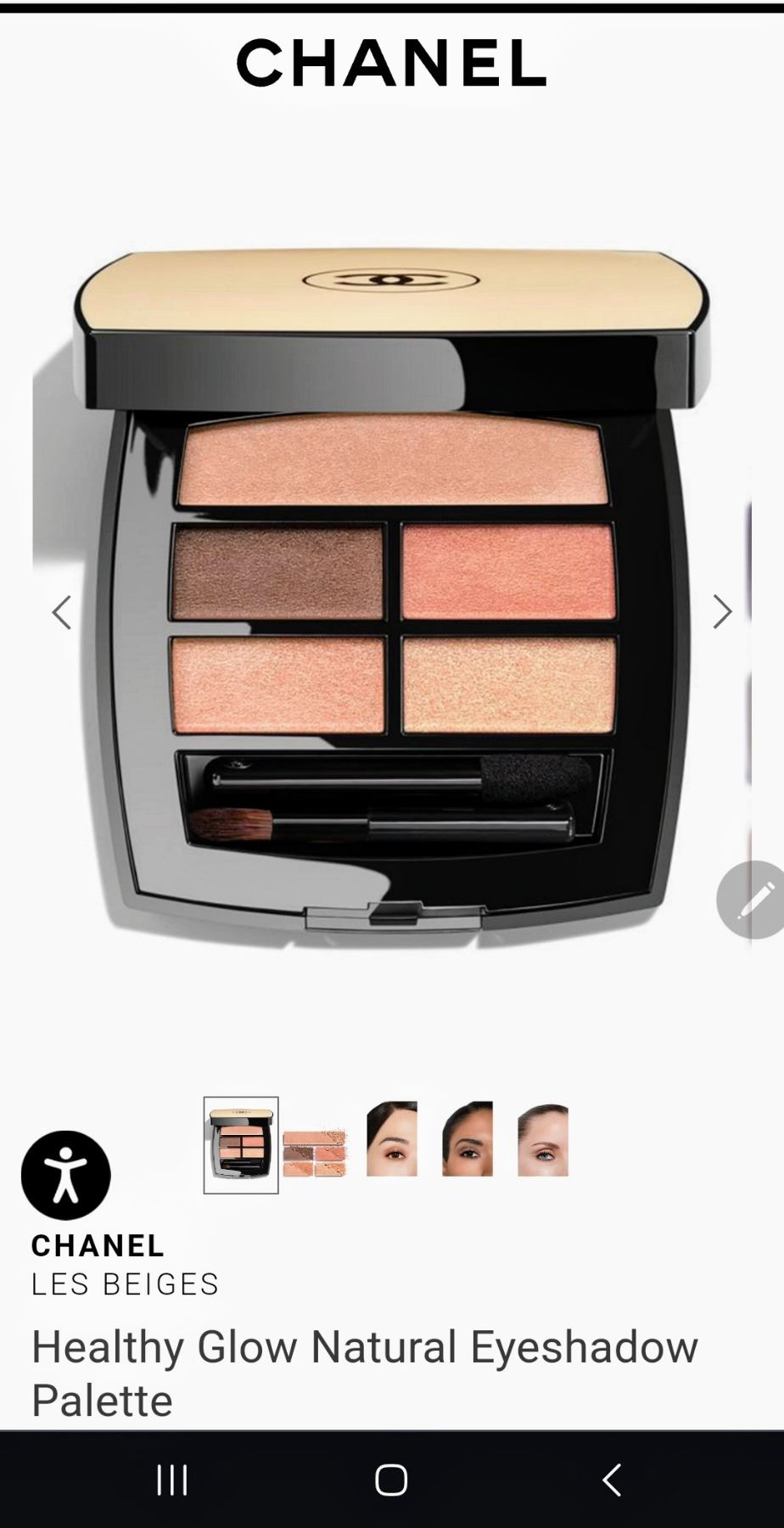Open the accessibility options button

66,1175
